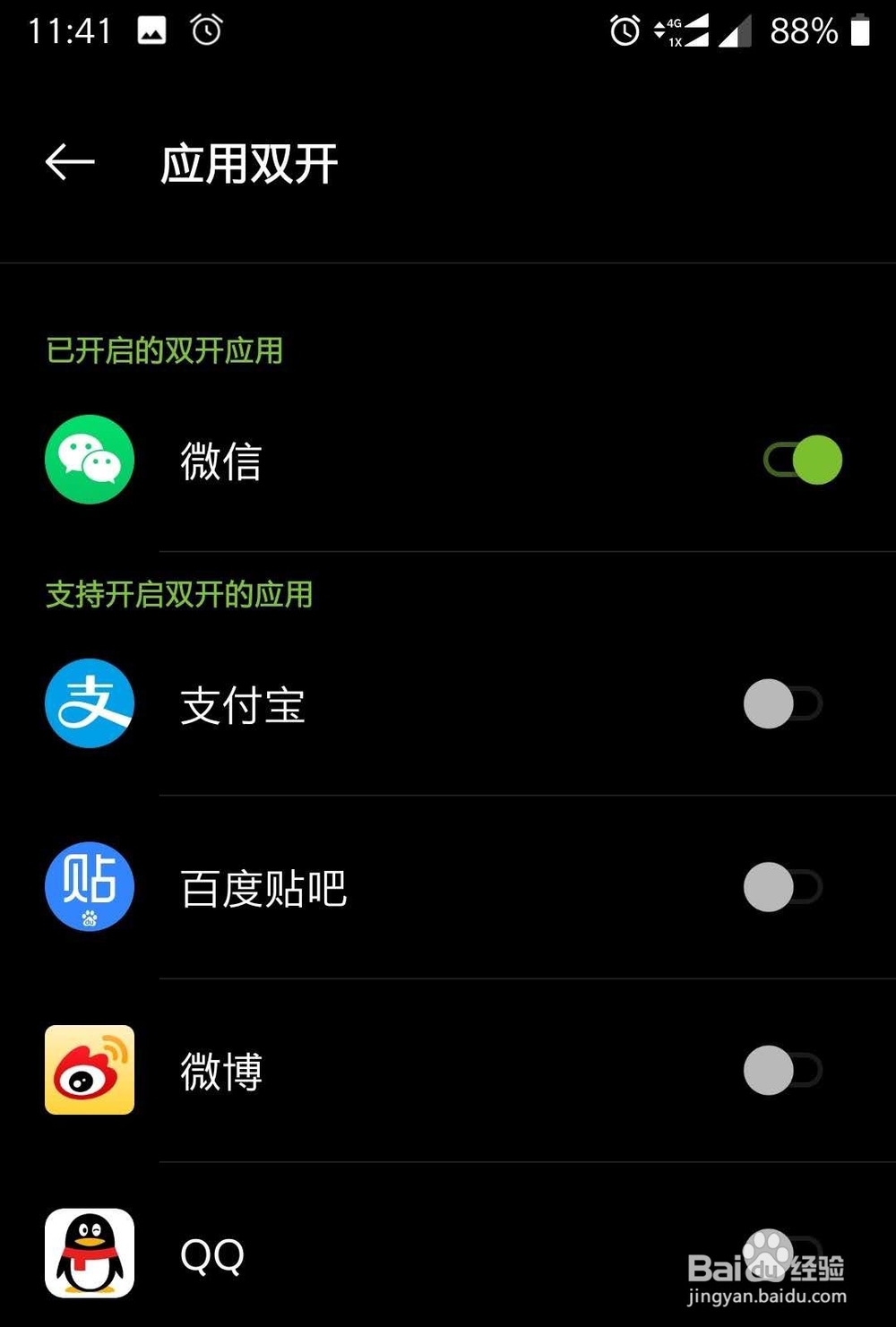The height and width of the screenshot is (1327, 896).
Task: Tap the WeChat app icon
Action: click(89, 459)
